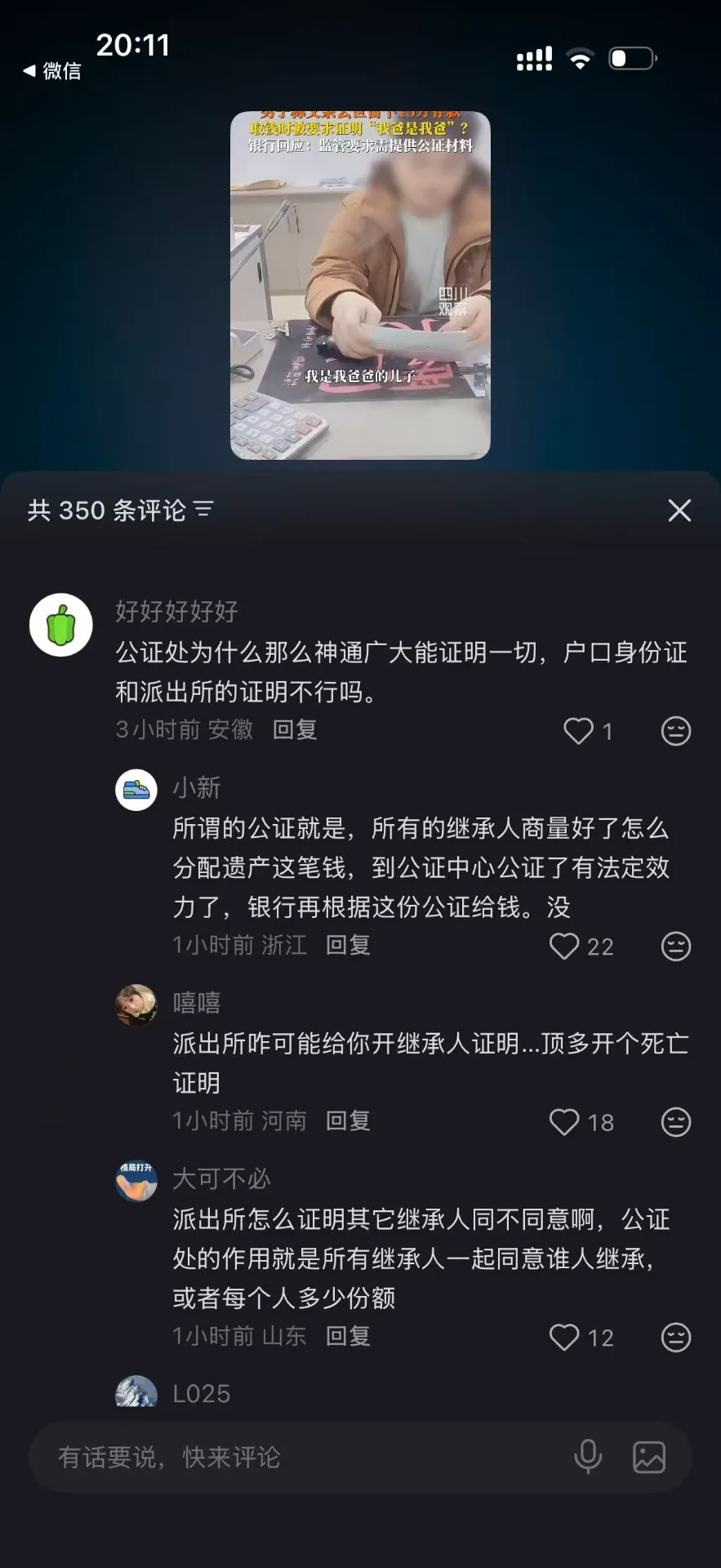Viewport: 721px width, 1568px height.
Task: Open emoji reactions on 小新's comment
Action: click(x=675, y=946)
